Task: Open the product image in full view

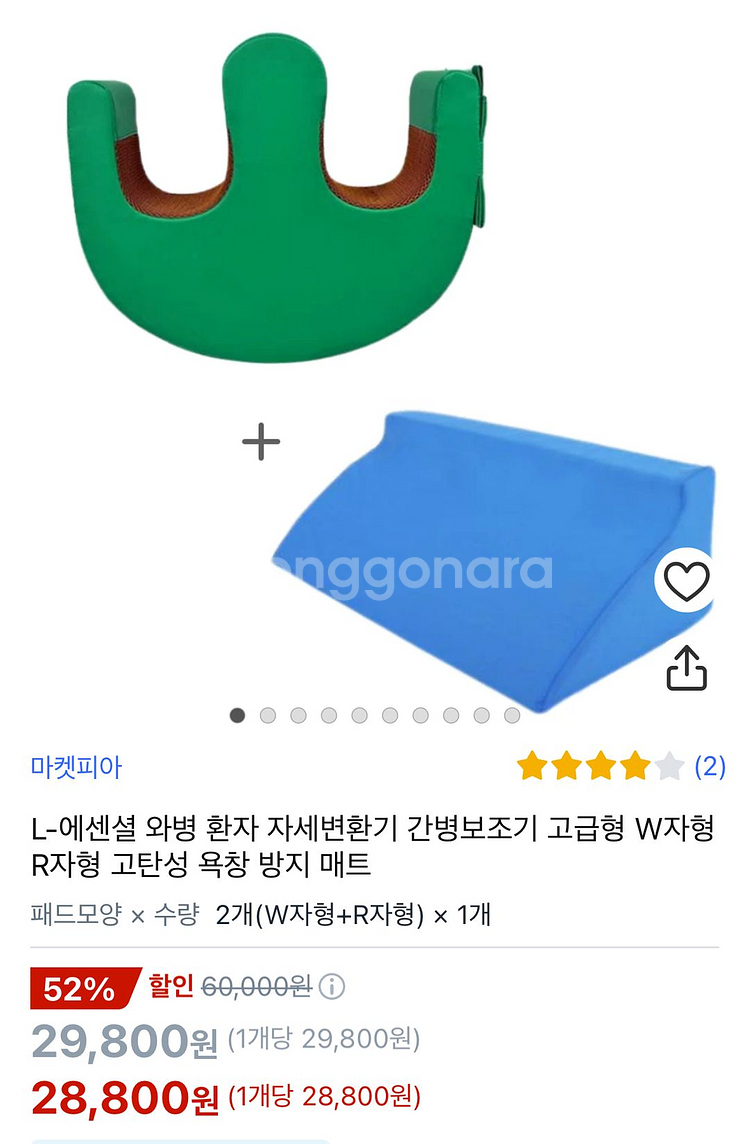Action: [x=375, y=350]
